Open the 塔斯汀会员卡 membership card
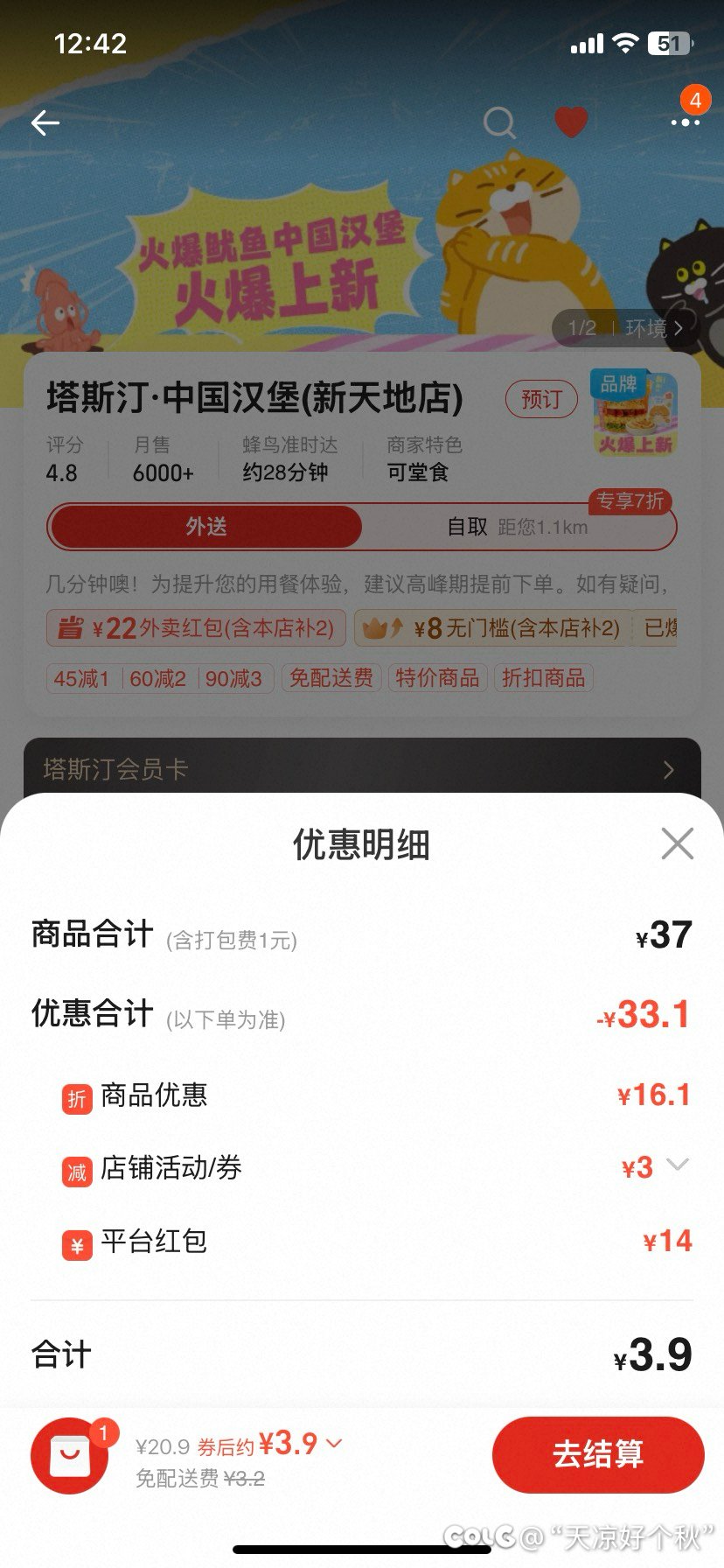 tap(362, 768)
